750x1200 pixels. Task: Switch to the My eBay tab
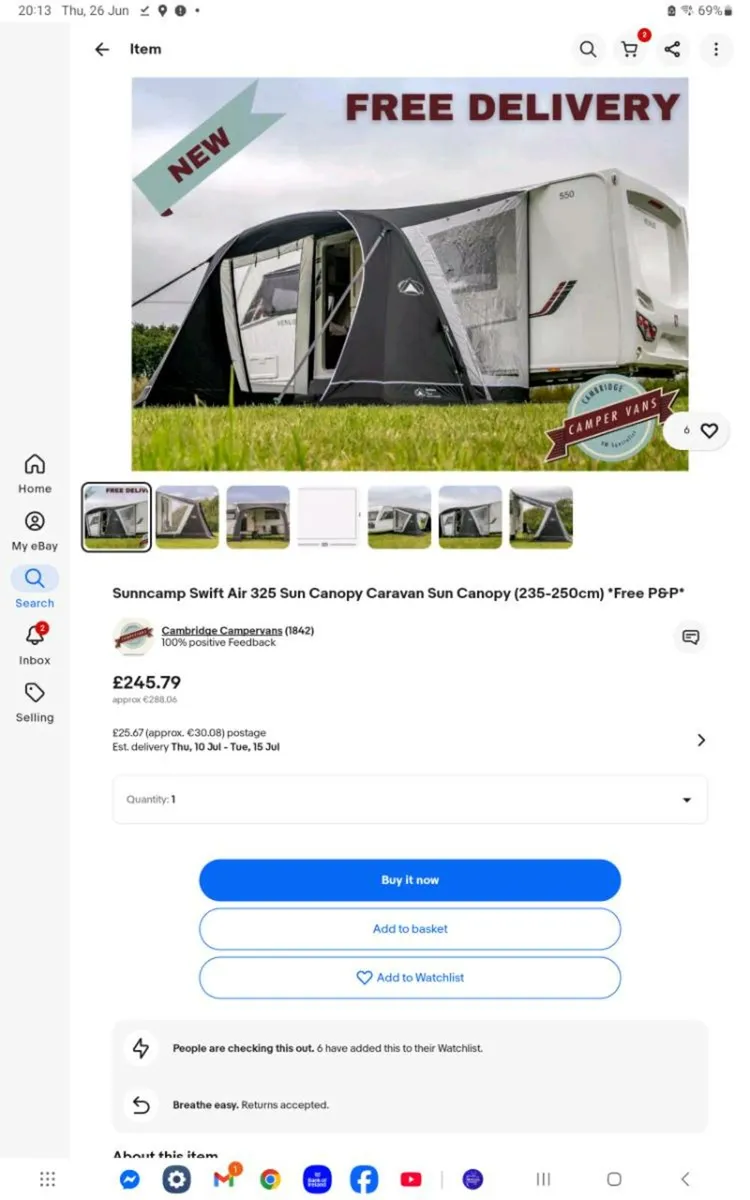pyautogui.click(x=35, y=531)
